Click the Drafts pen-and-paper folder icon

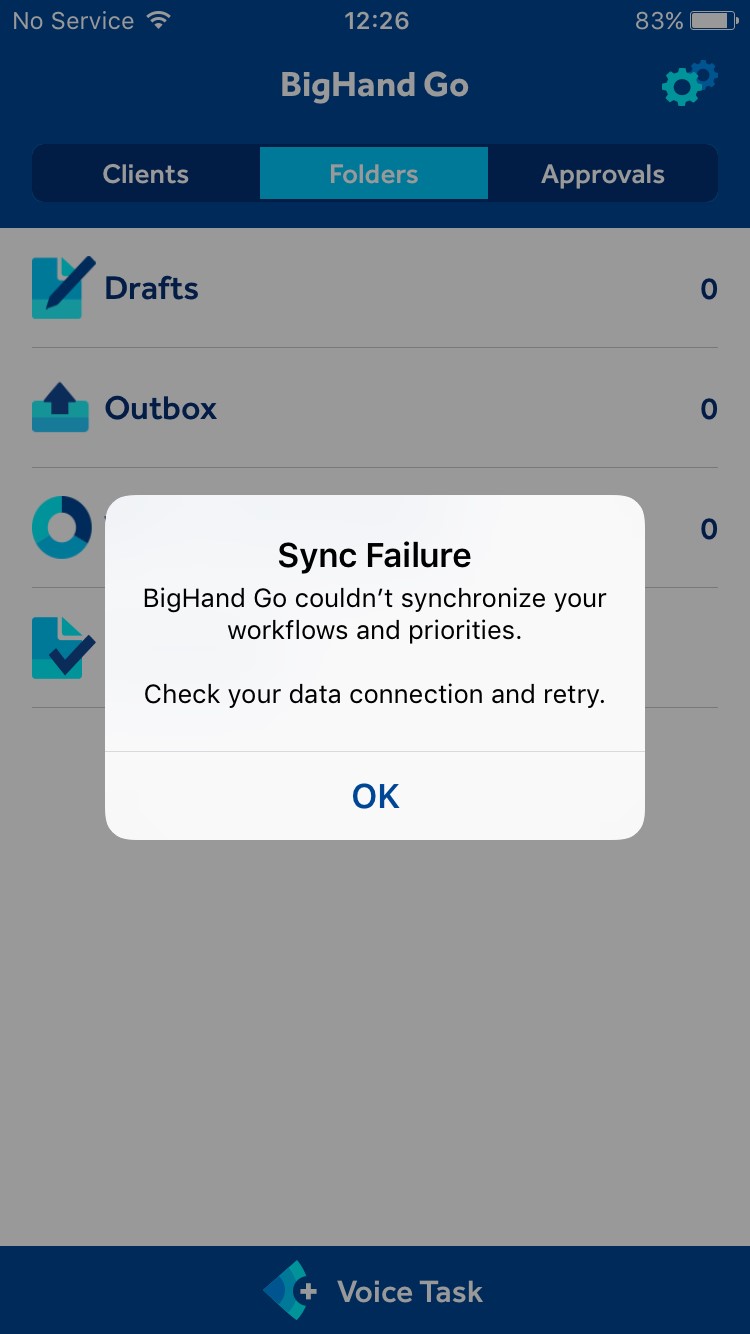pos(62,287)
